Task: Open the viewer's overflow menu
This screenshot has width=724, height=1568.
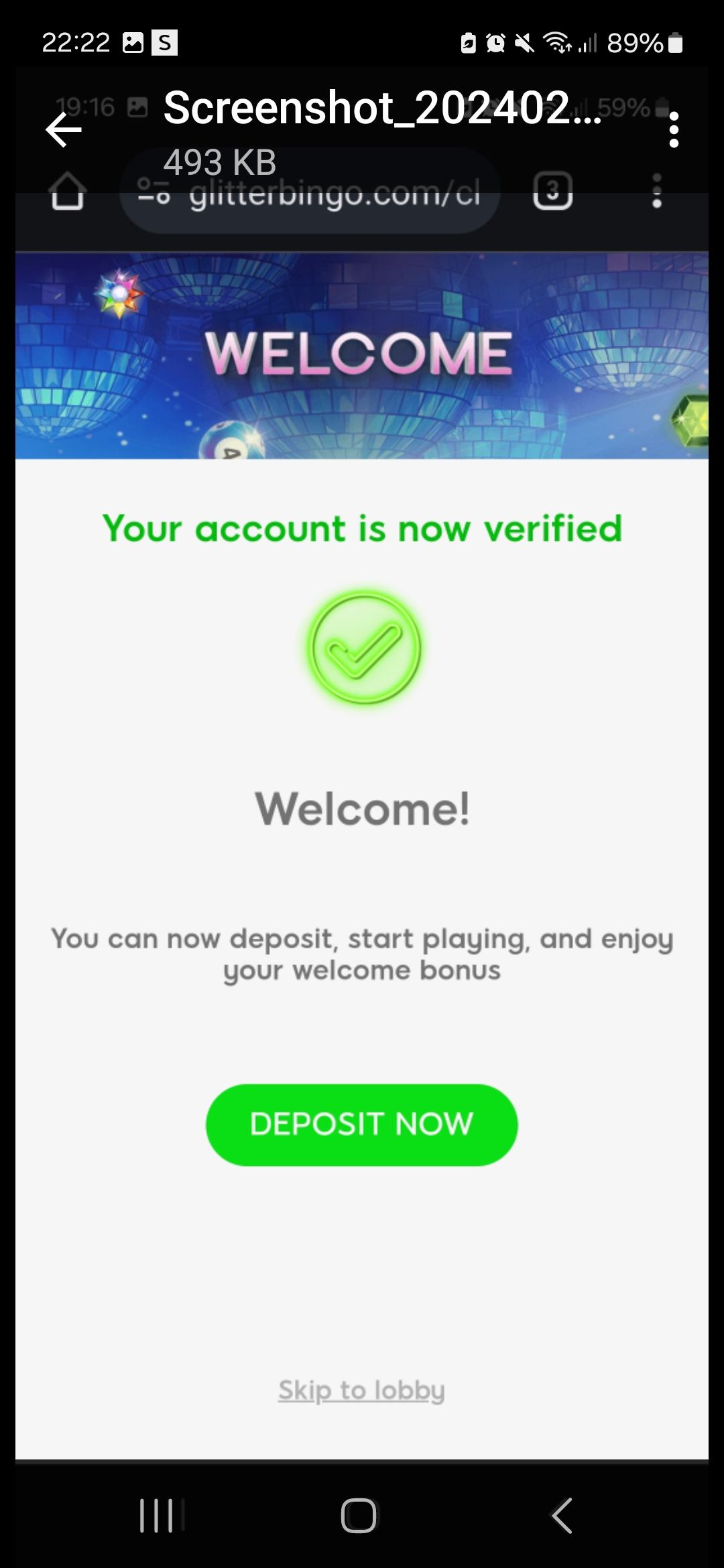Action: click(x=674, y=129)
